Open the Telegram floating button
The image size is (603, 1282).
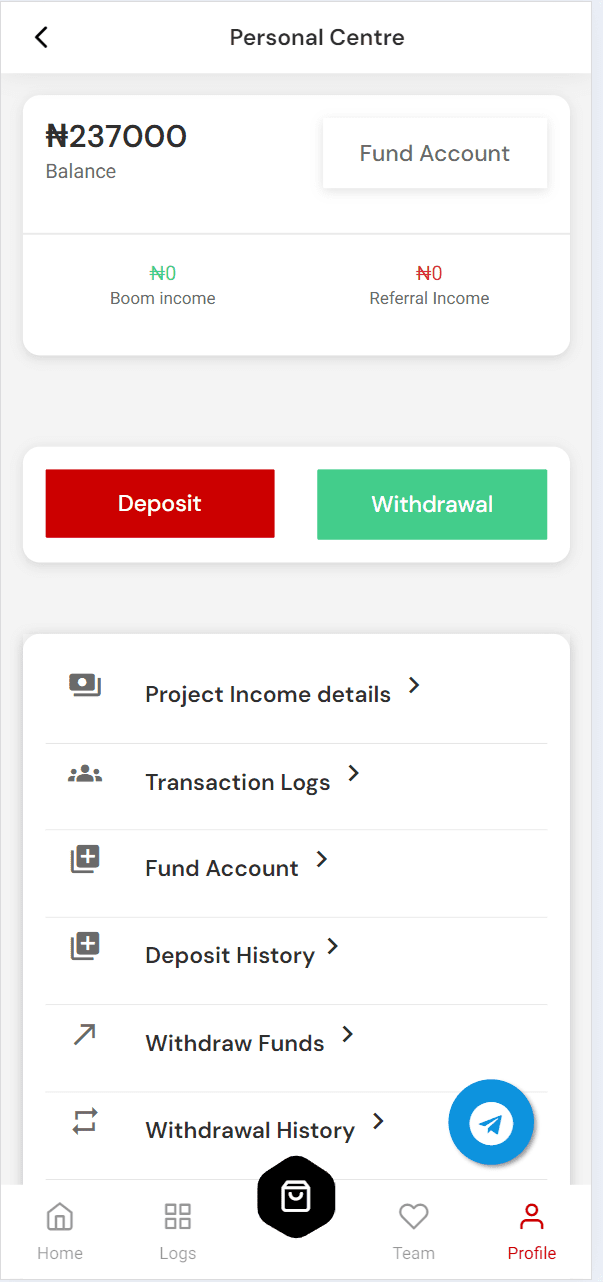(x=491, y=1123)
